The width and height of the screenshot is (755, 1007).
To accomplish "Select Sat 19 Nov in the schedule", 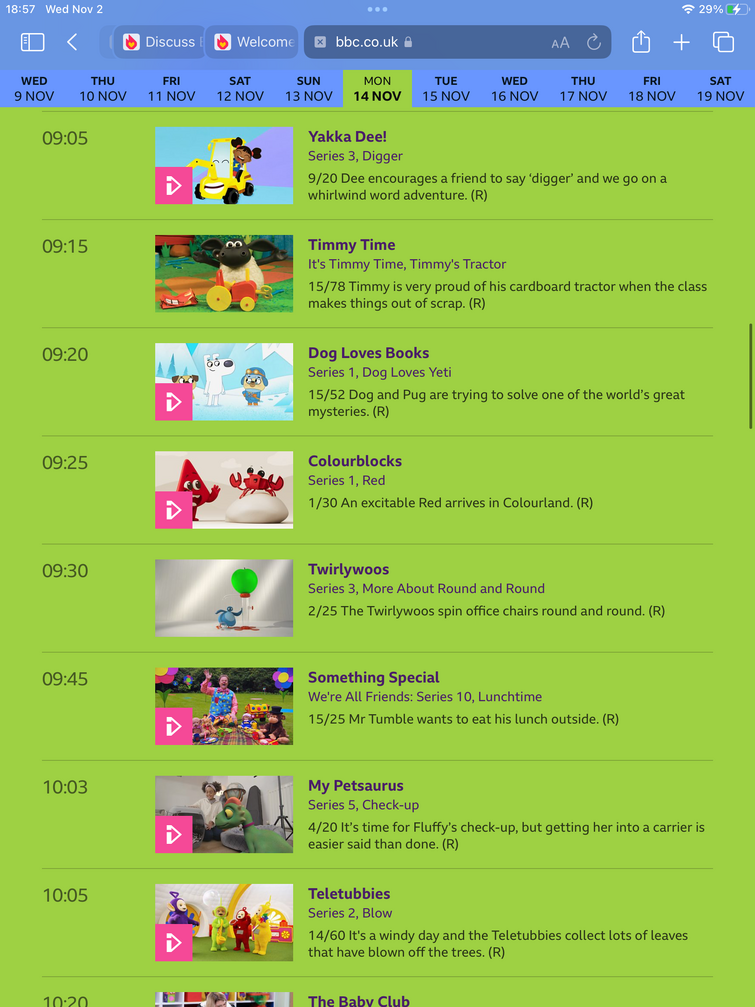I will [x=720, y=88].
